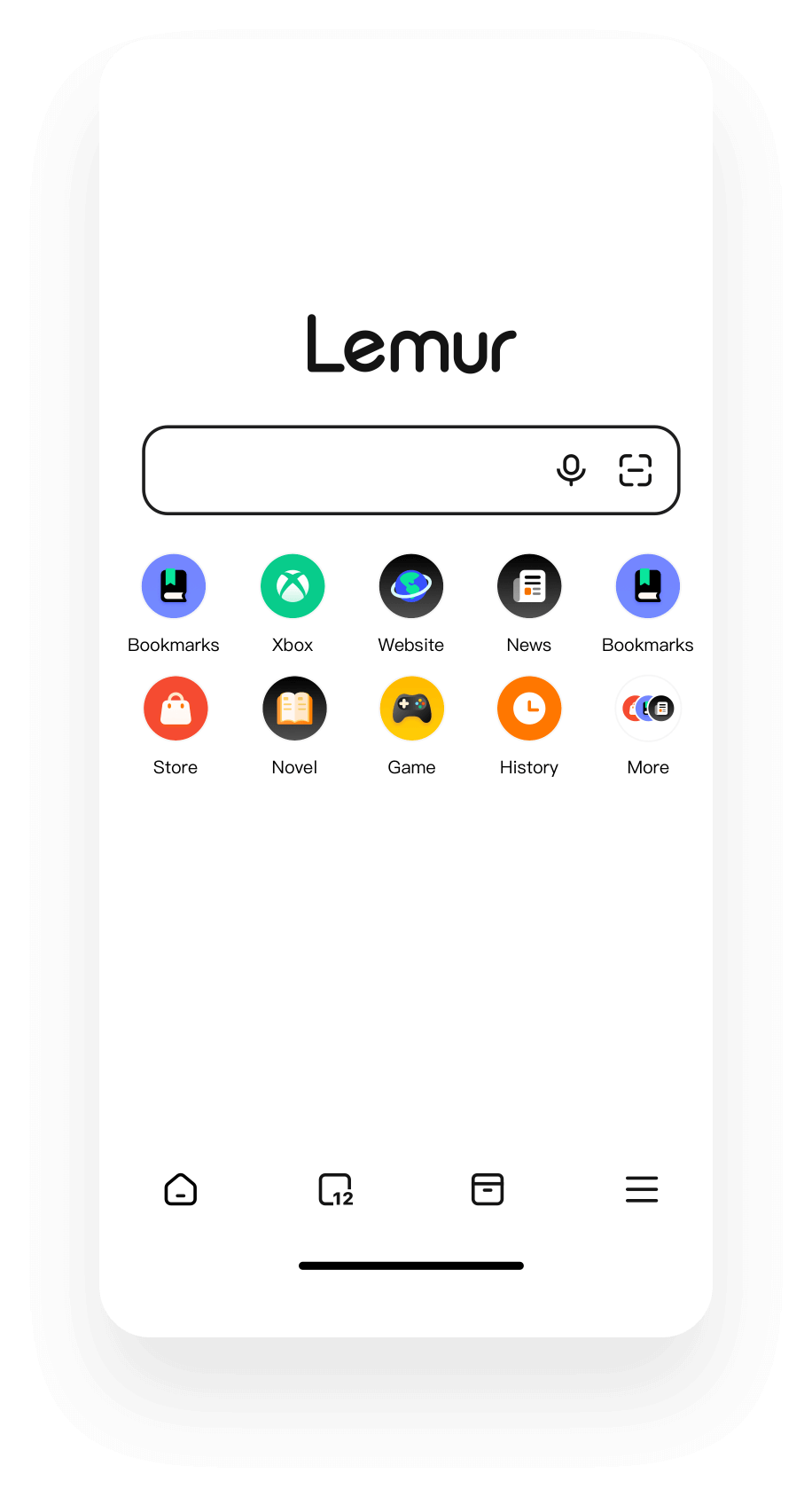Go to the home button in bottom bar
Screen dimensions: 812x1497
tap(181, 1189)
